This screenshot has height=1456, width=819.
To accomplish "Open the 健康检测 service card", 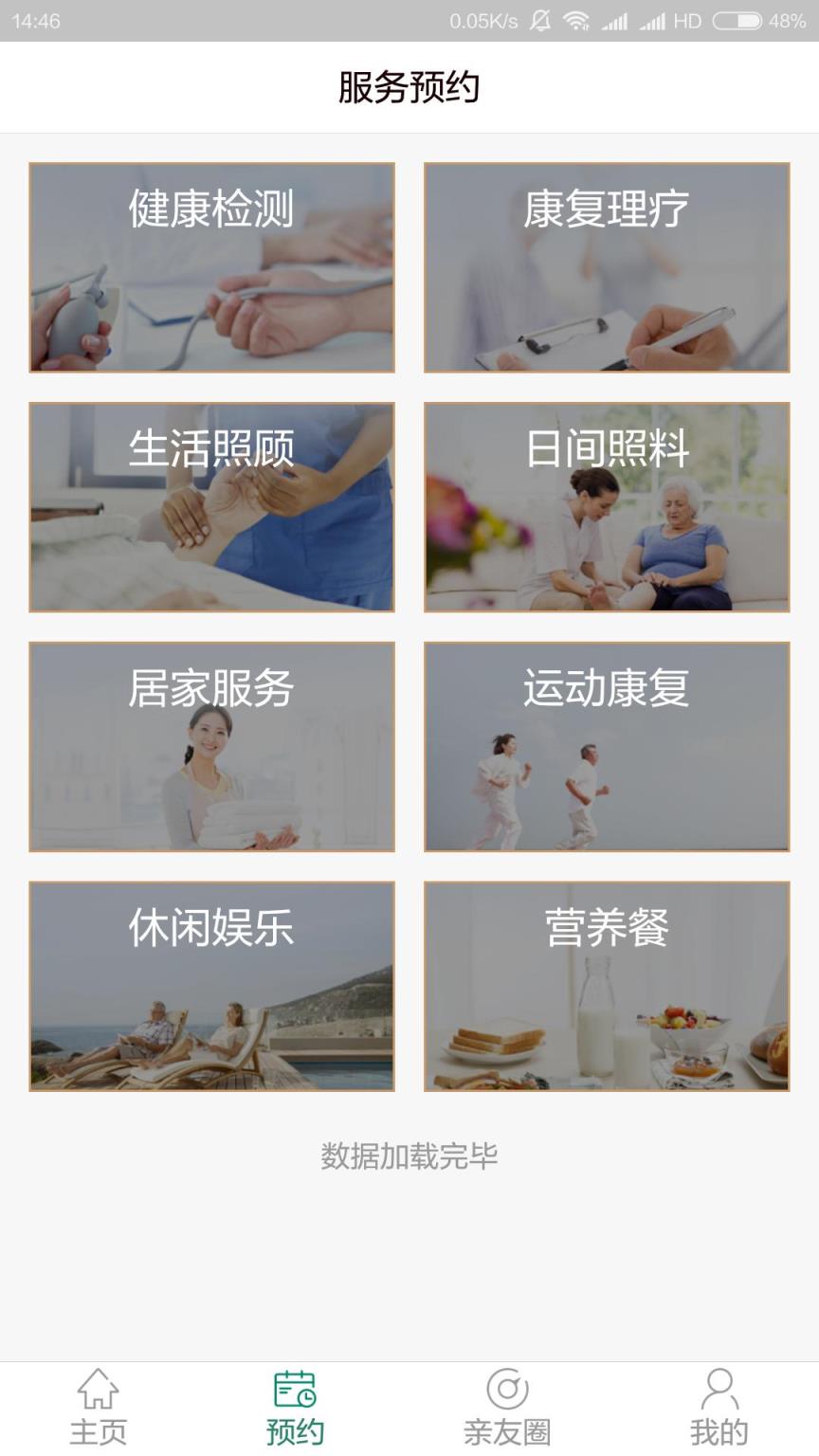I will click(212, 268).
